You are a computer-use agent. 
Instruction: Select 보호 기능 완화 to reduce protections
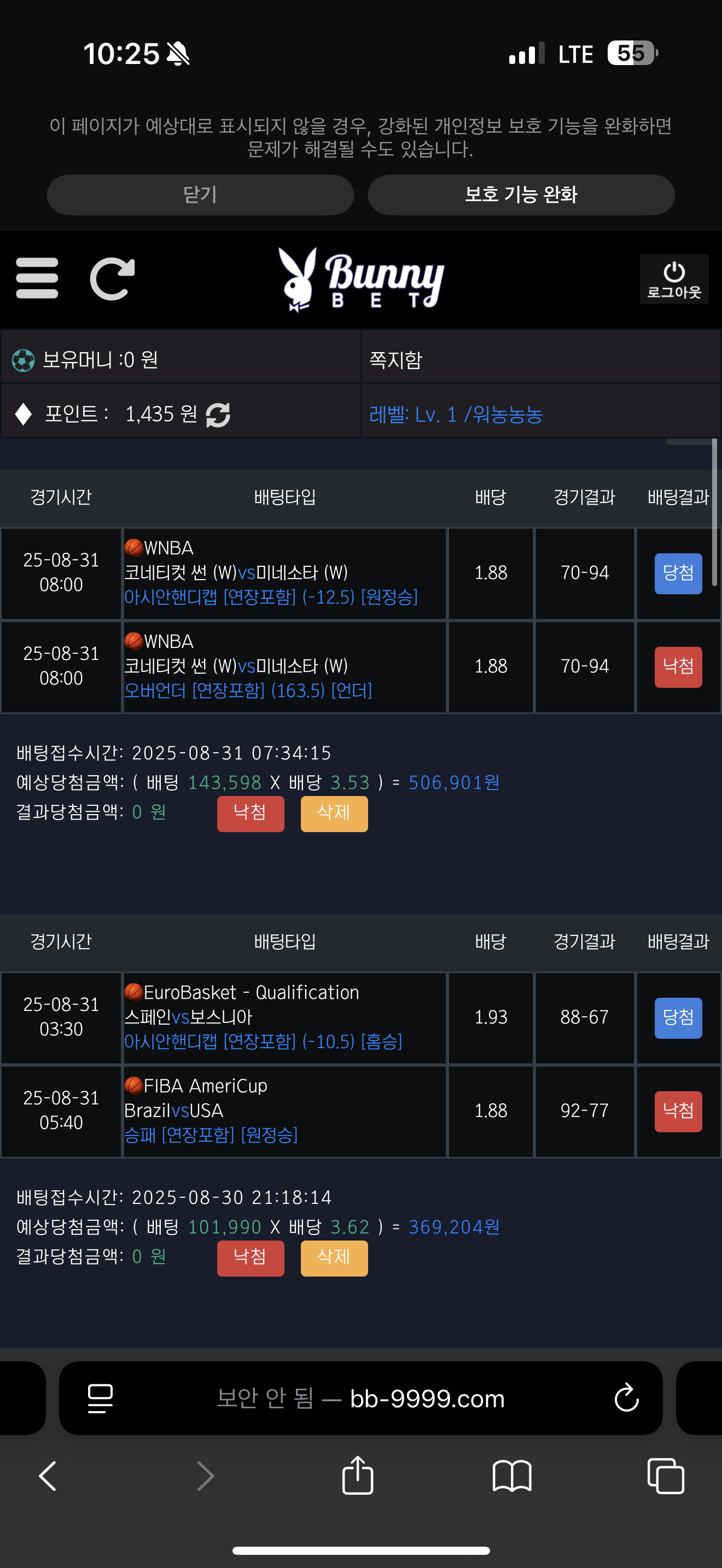521,195
